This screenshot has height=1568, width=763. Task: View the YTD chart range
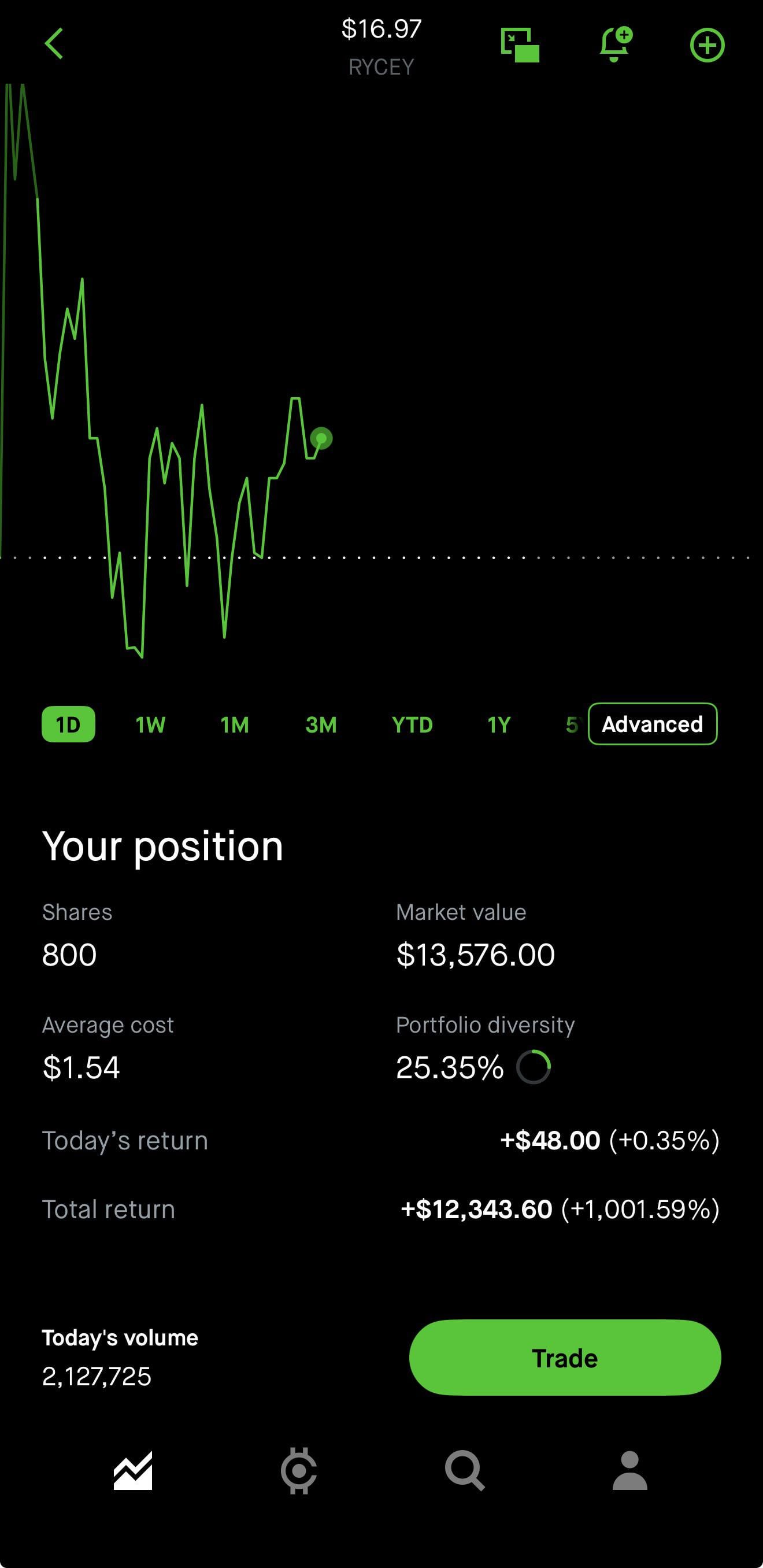coord(412,724)
